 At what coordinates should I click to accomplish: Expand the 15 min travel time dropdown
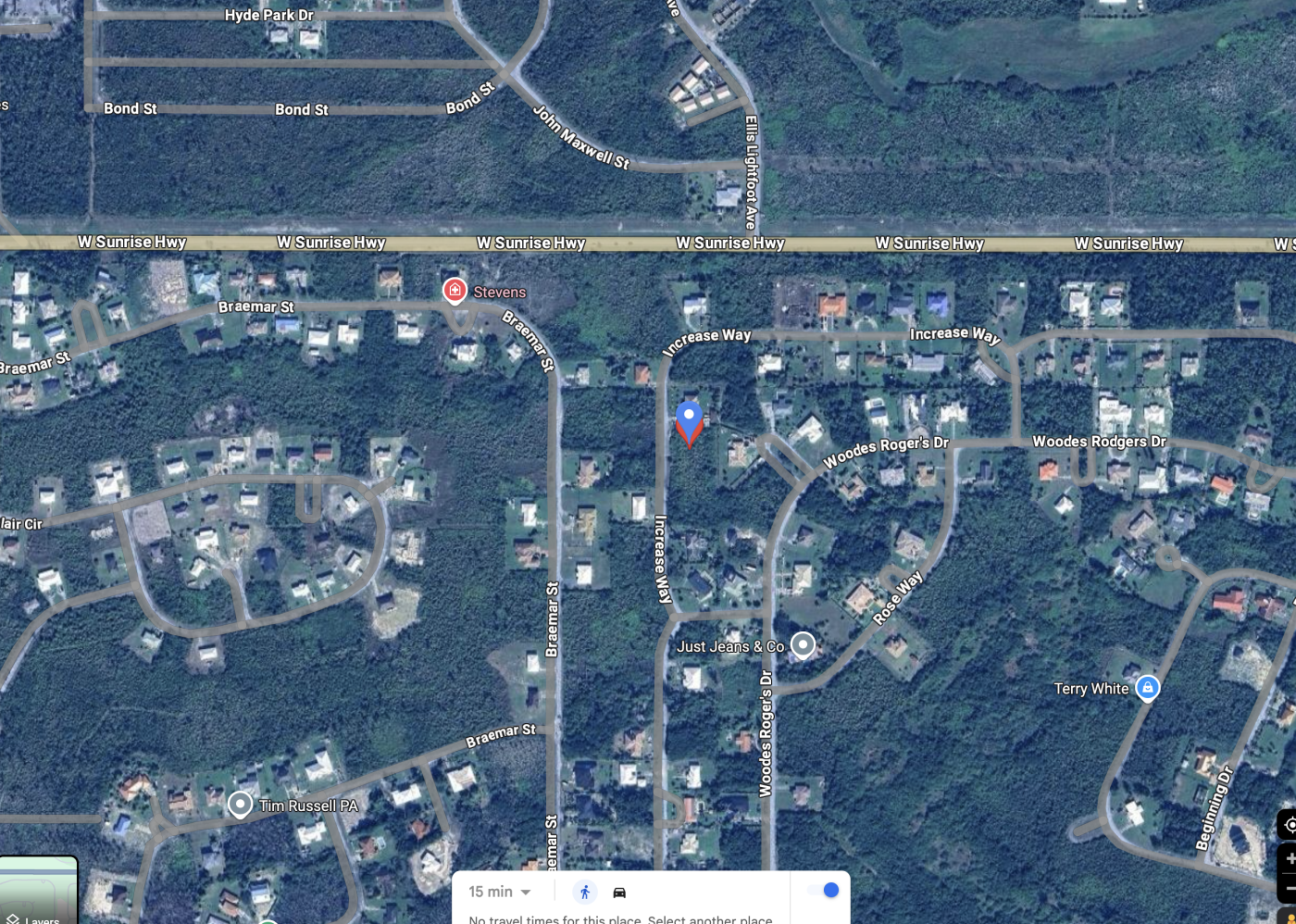coord(500,892)
